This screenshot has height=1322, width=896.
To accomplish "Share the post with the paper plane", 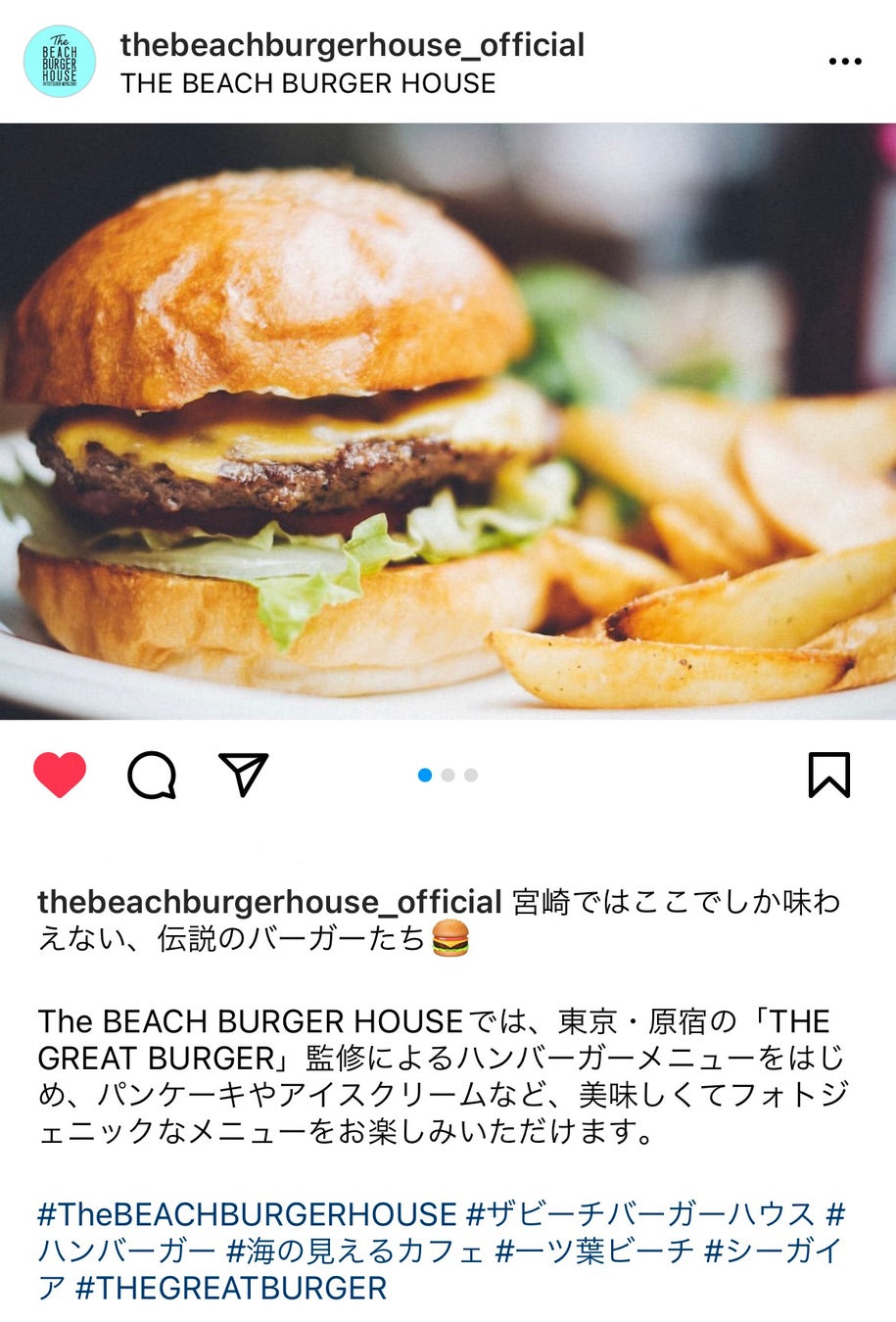I will coord(243,775).
